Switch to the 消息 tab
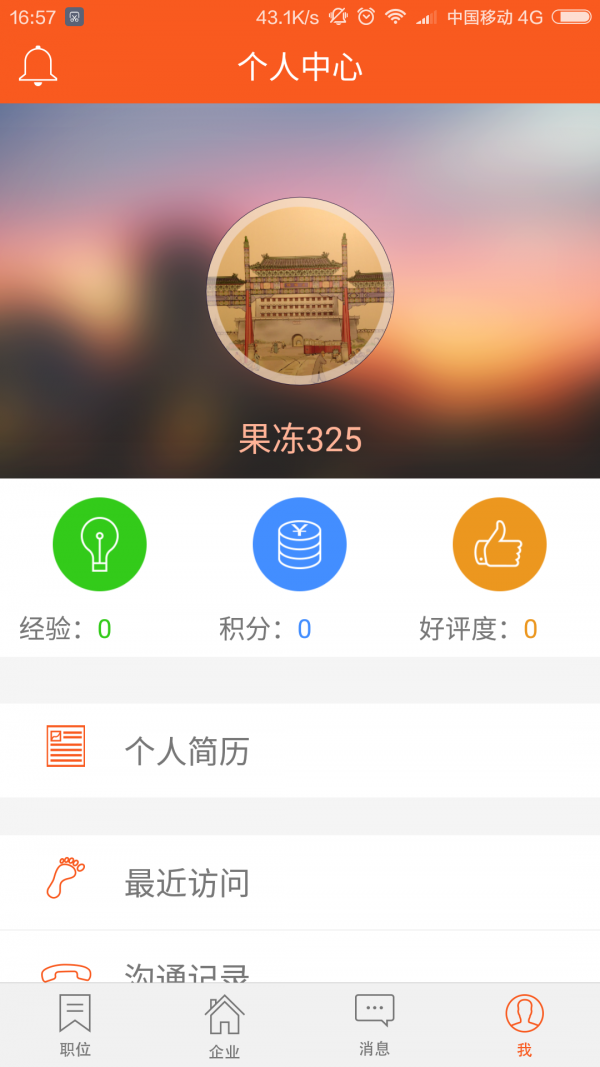Viewport: 600px width, 1067px height. pyautogui.click(x=374, y=1026)
